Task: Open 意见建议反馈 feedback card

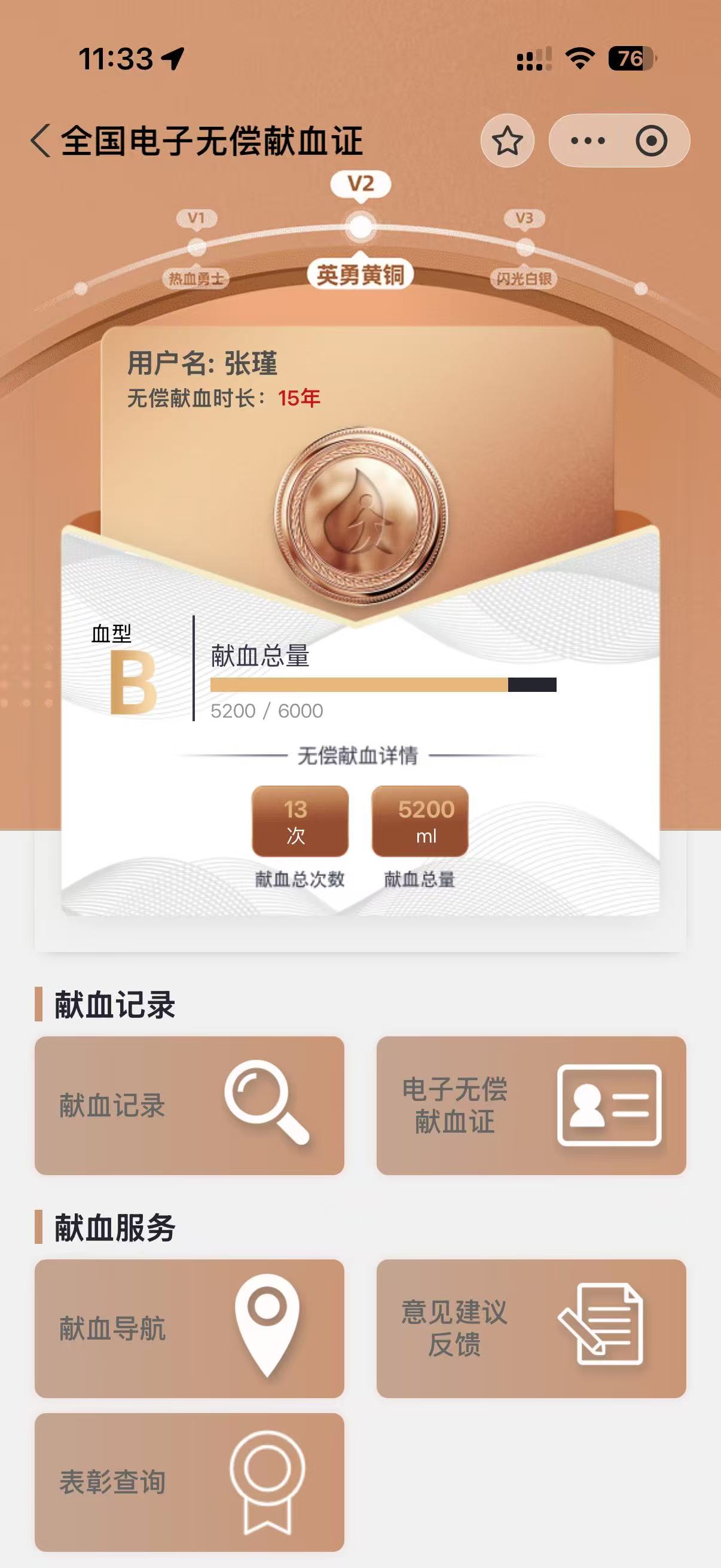Action: pos(530,1328)
